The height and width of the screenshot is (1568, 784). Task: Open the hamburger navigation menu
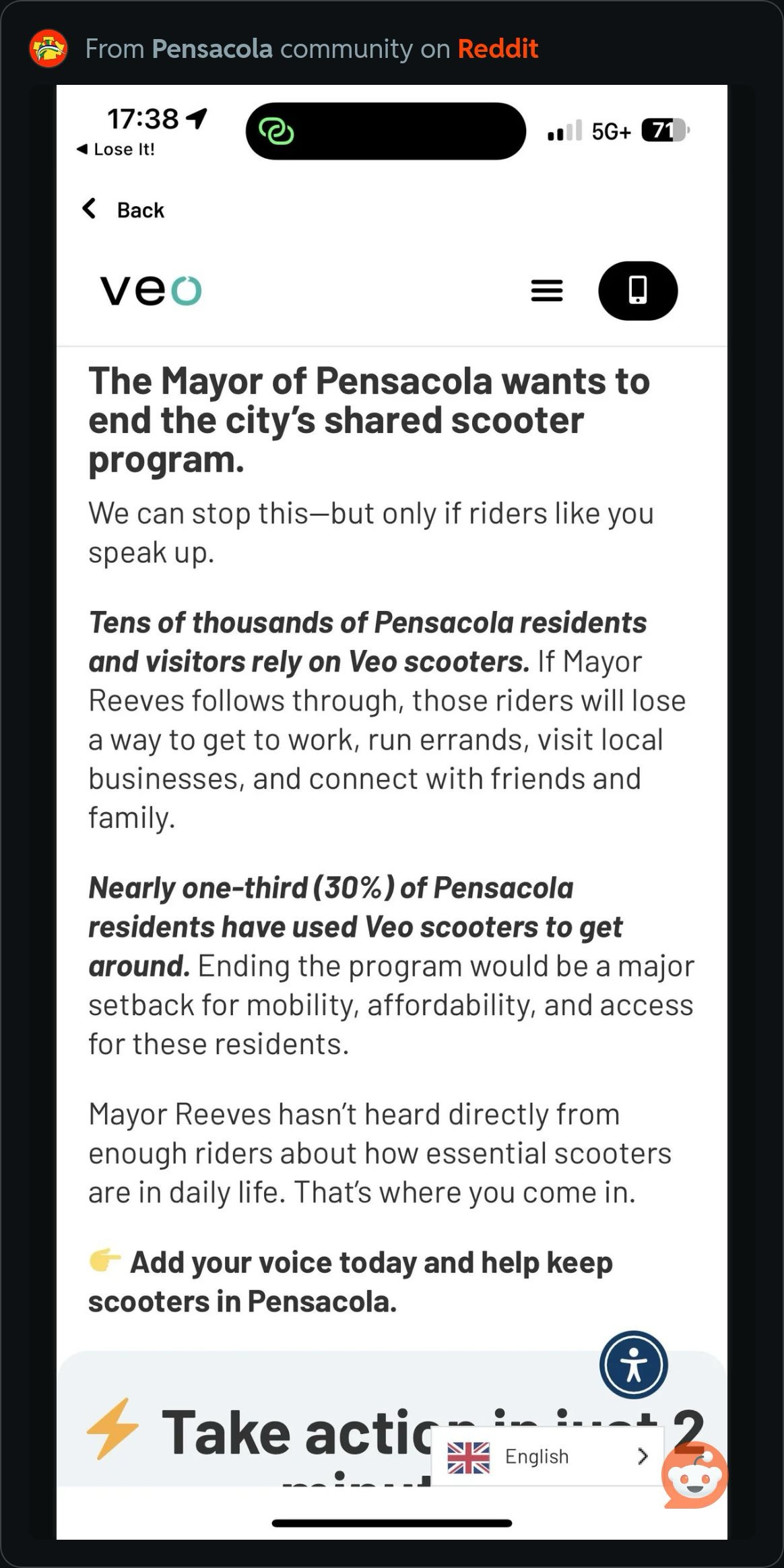coord(546,291)
